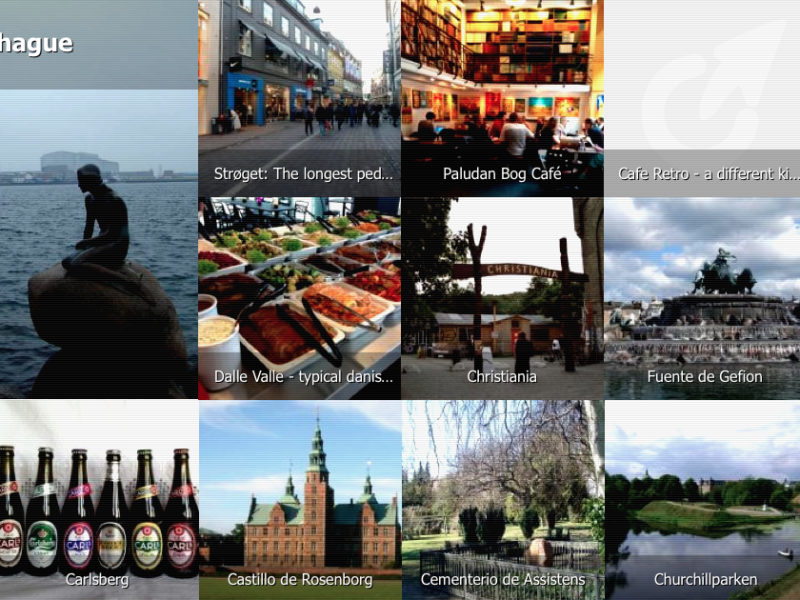The width and height of the screenshot is (800, 600).
Task: Open the Little Mermaid statue photo
Action: 98,245
